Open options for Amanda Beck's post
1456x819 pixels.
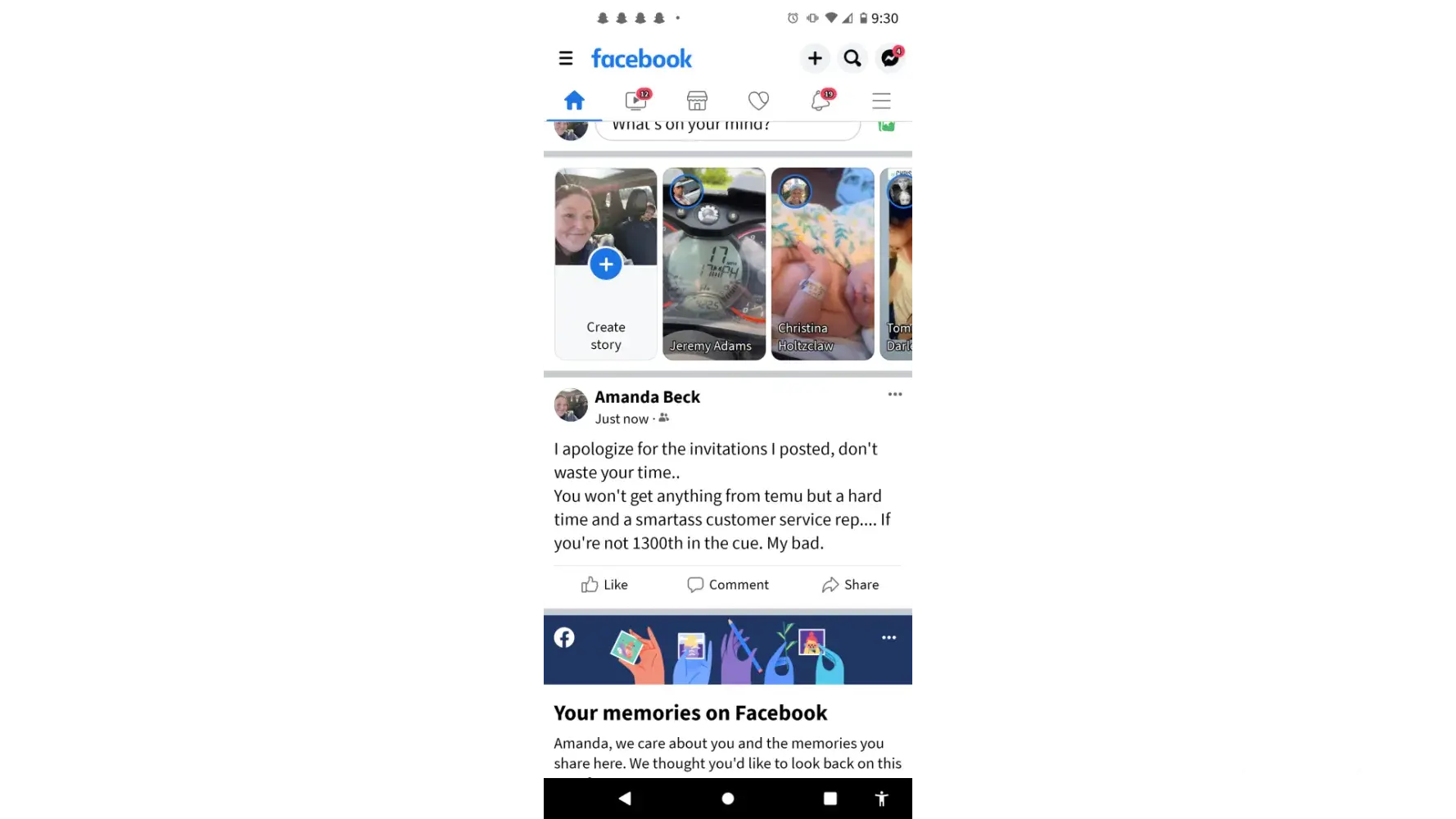[895, 395]
